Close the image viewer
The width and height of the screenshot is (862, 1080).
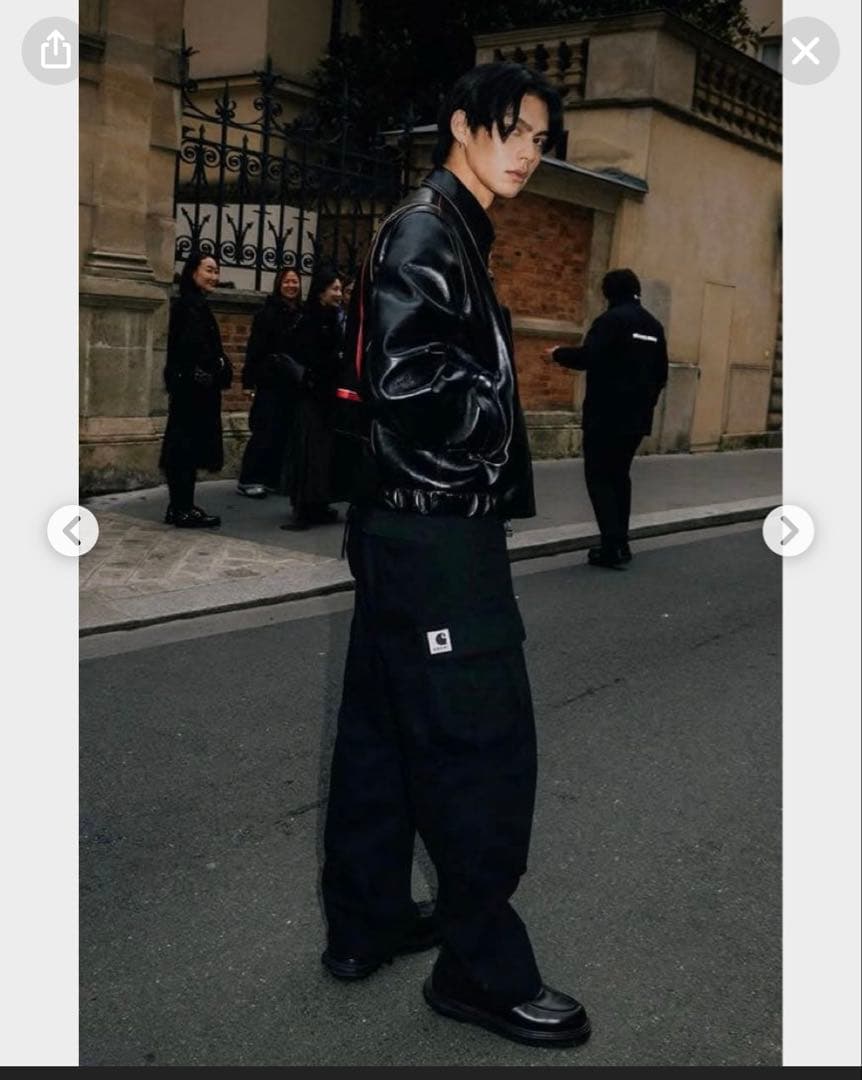(x=805, y=50)
